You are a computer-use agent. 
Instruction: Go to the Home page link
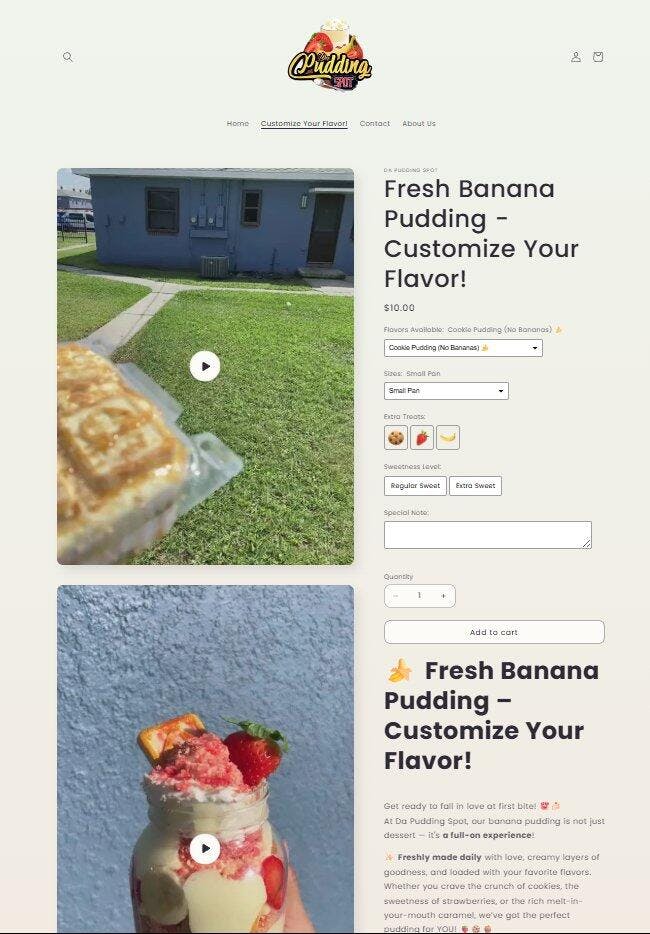coord(238,124)
